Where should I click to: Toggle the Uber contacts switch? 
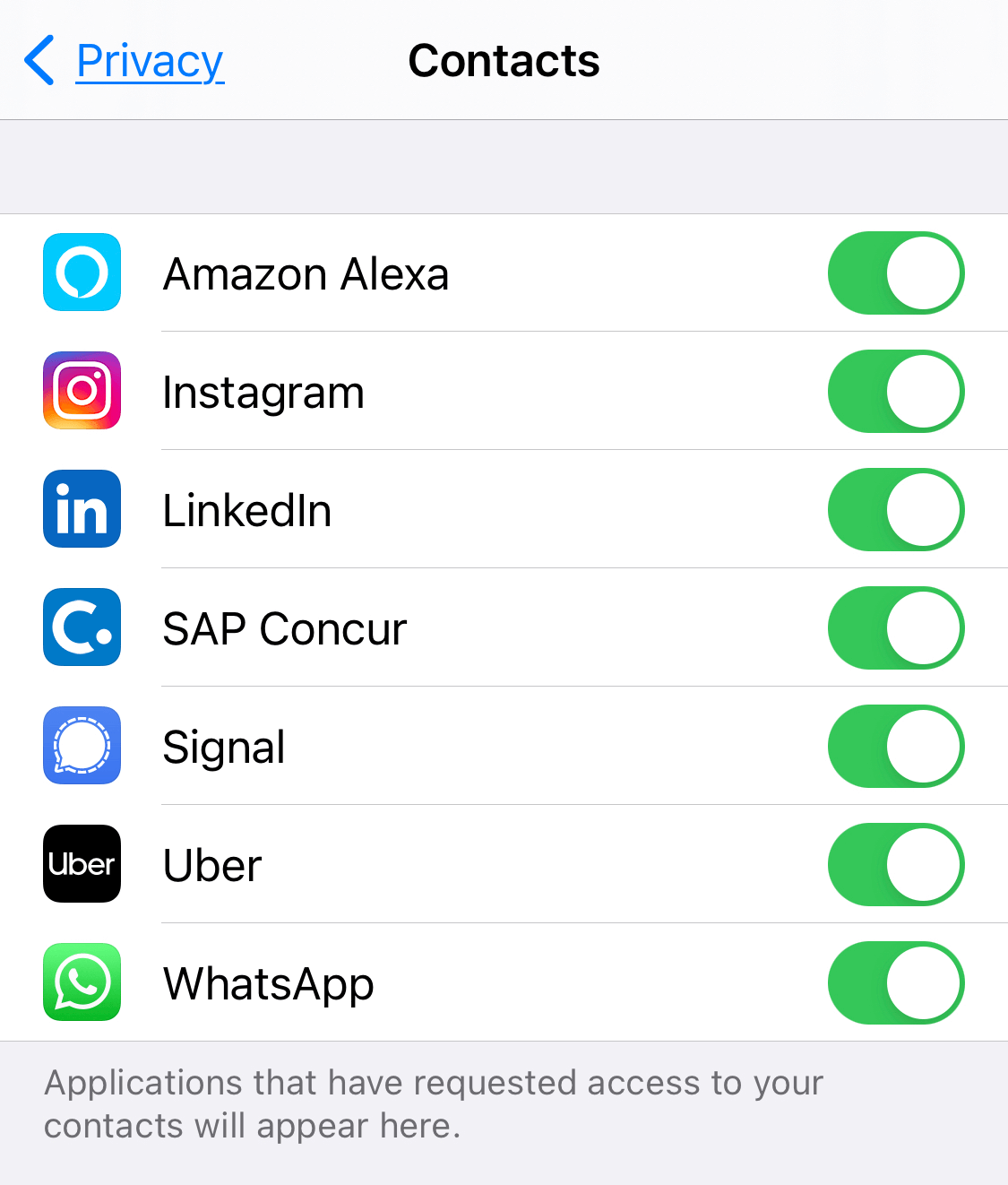(896, 865)
